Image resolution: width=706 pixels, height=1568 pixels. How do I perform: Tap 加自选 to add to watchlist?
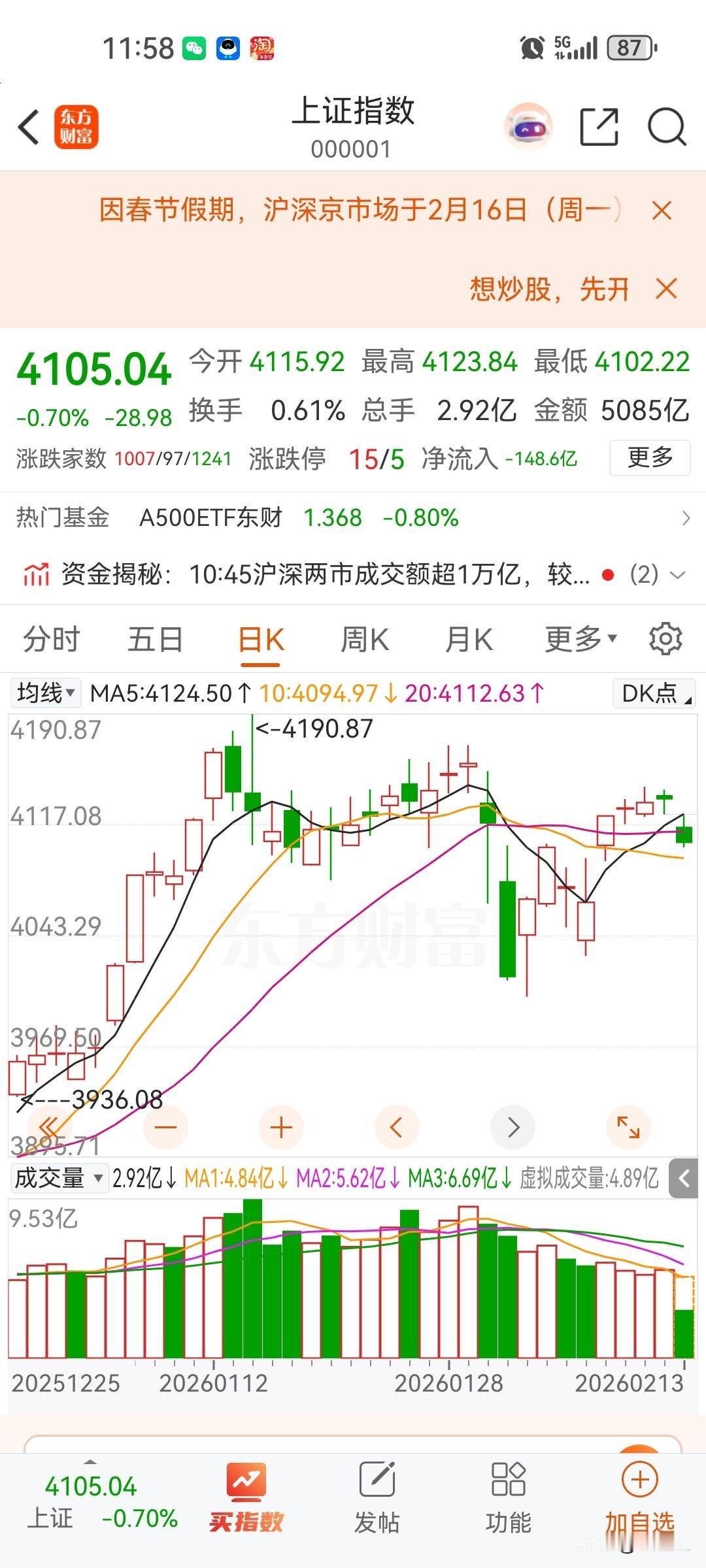click(x=639, y=1491)
